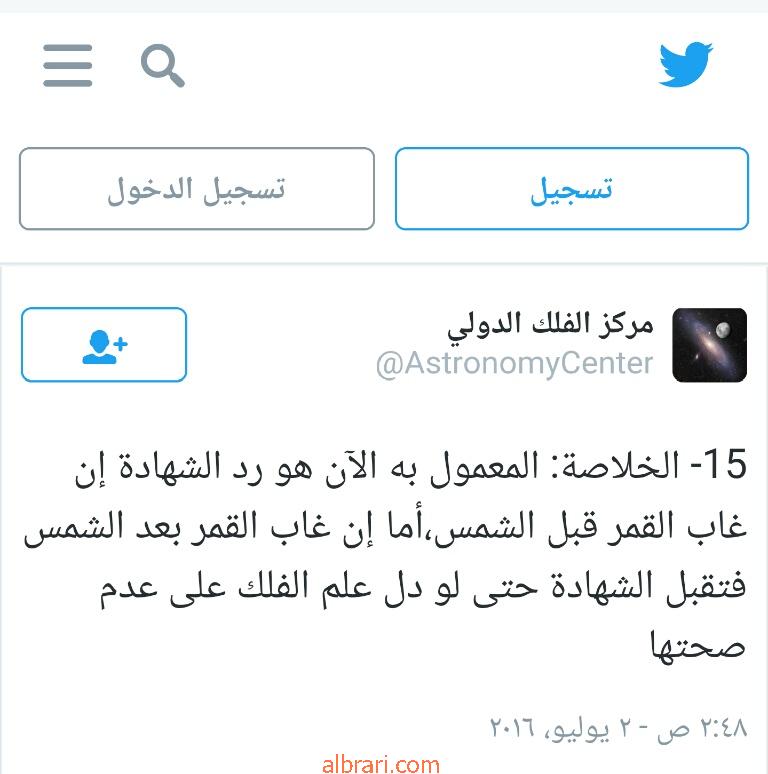
Task: Tap the Twitter bird home icon
Action: 686,65
